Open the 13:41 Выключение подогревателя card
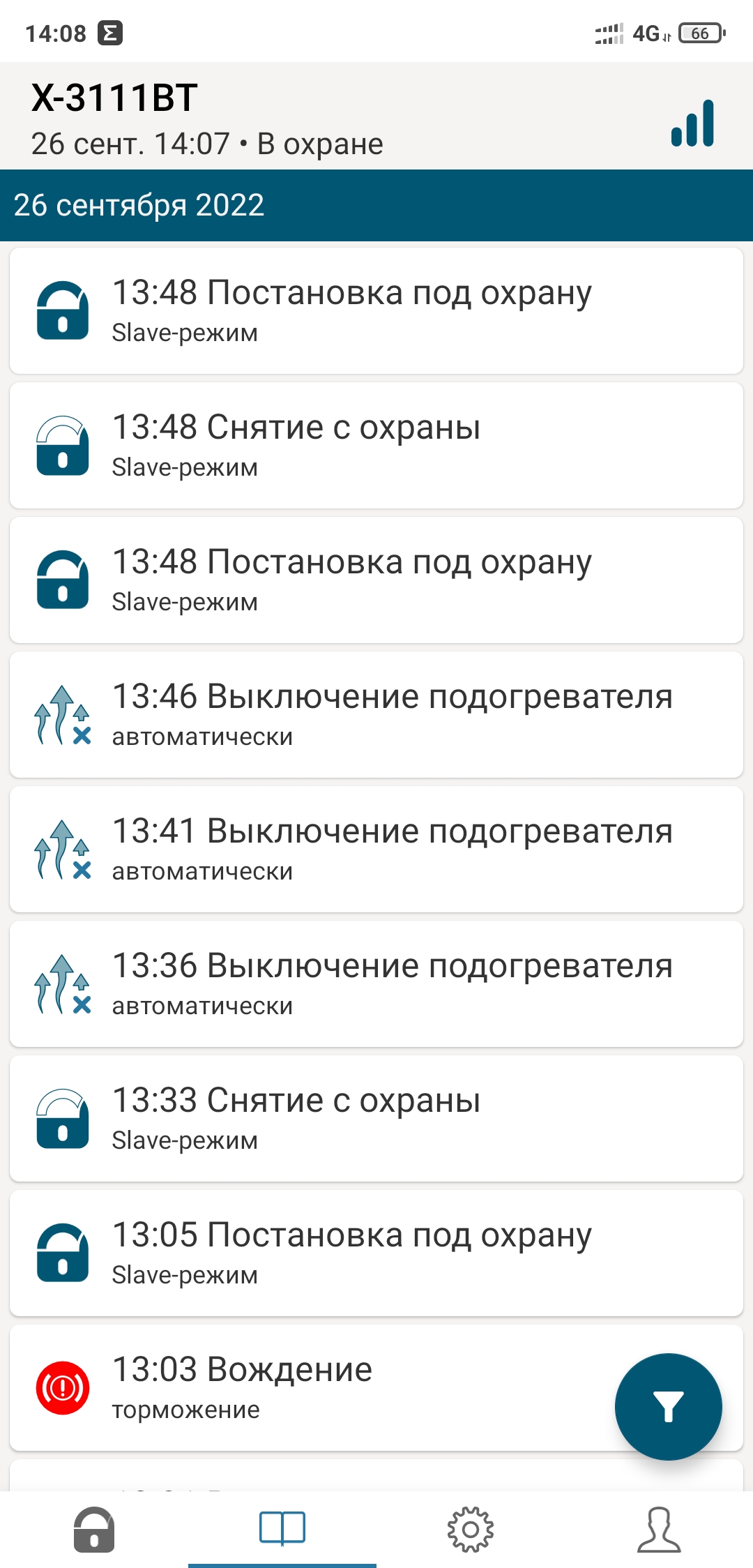Screen dimensions: 753x1568 click(x=376, y=850)
